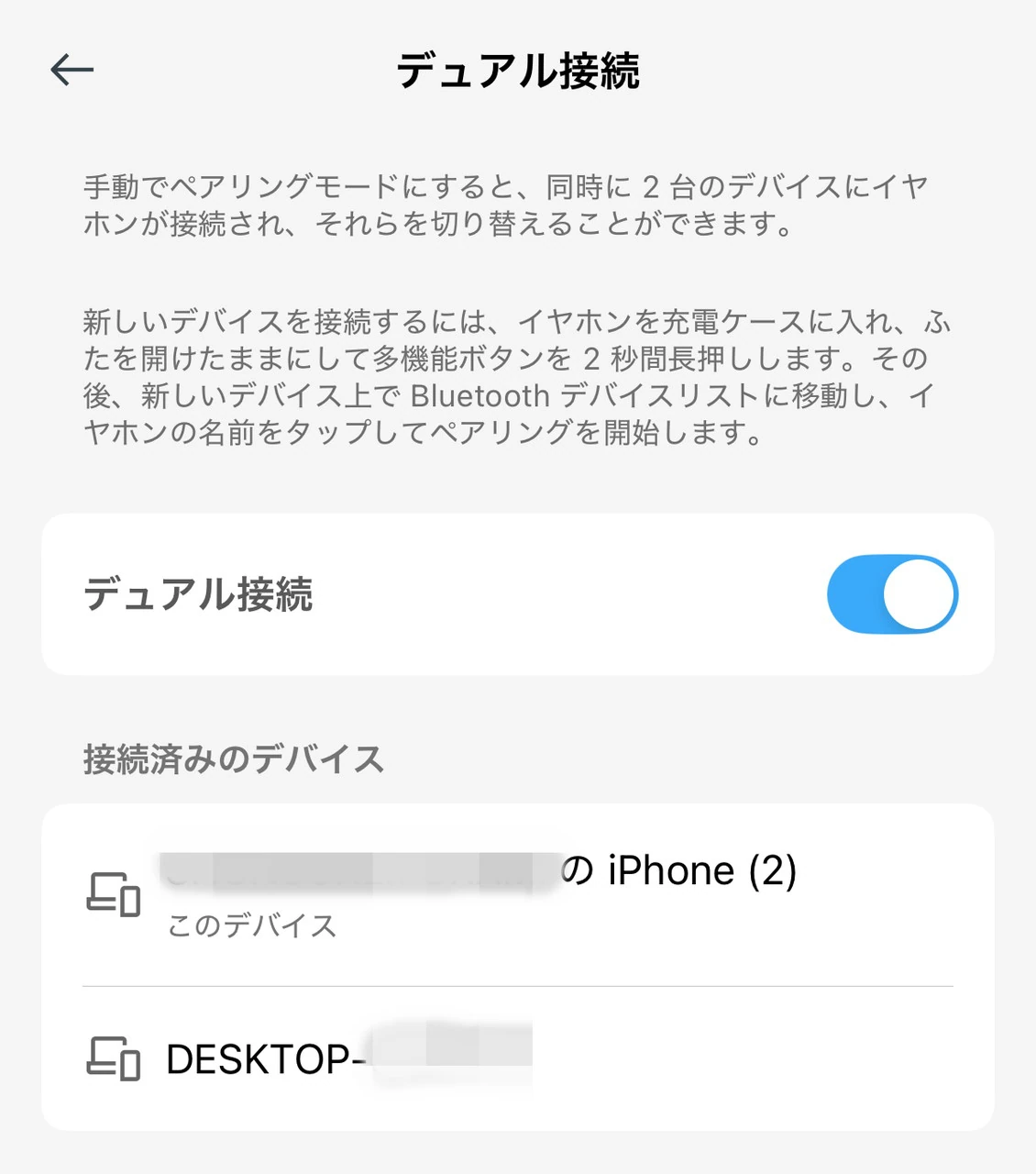The width and height of the screenshot is (1036, 1174).
Task: Select the iPhone (2) connected device
Action: click(517, 893)
